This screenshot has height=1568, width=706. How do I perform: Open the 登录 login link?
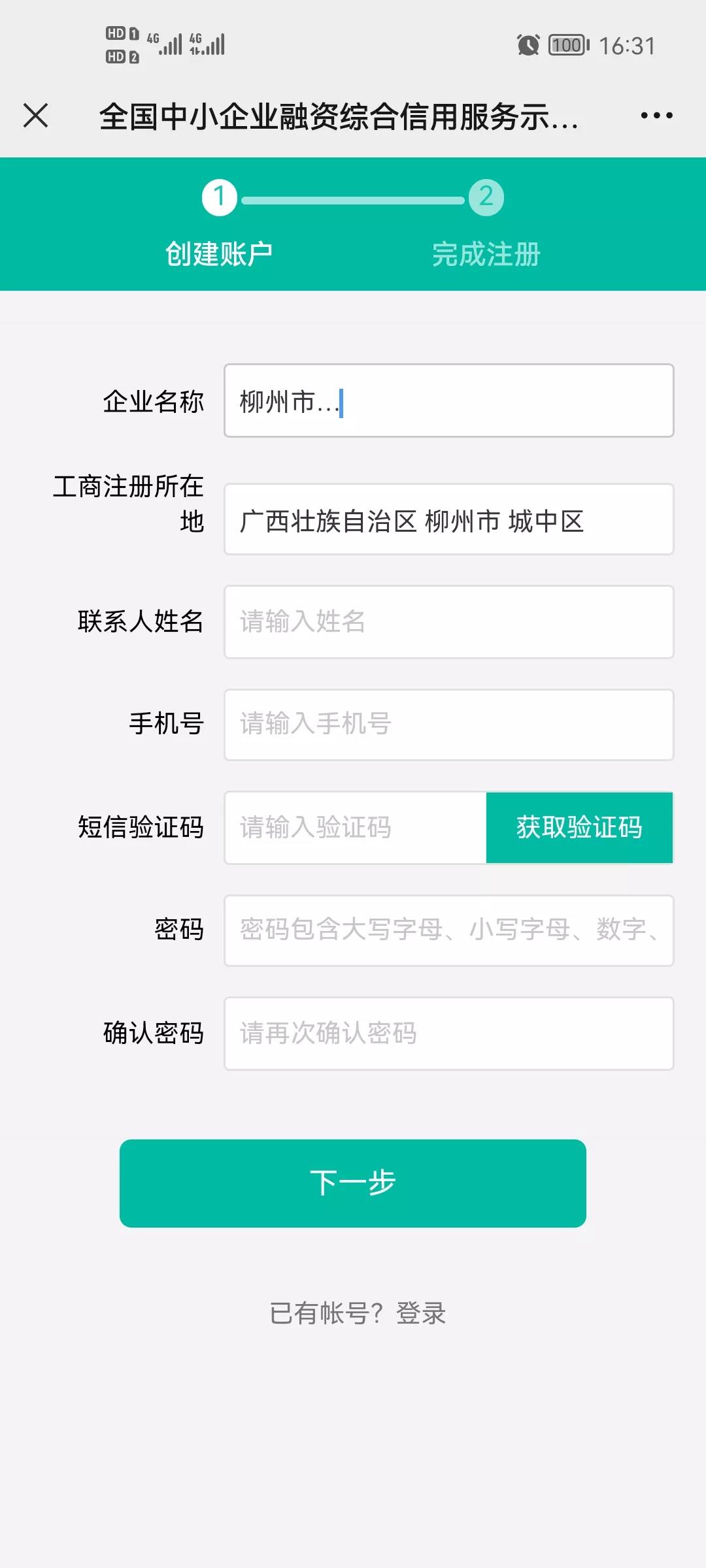421,1313
